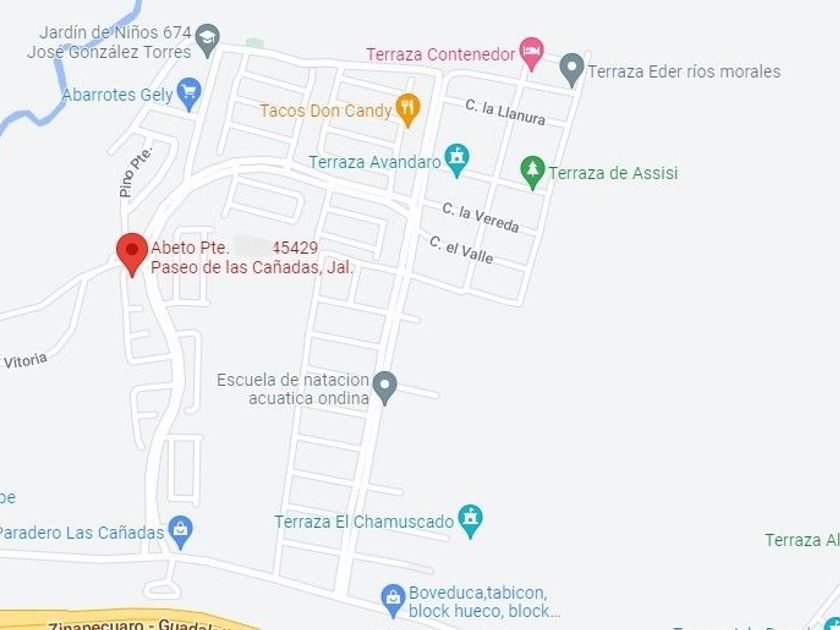Open the Jardín de Niños 674 school pin
The image size is (840, 630).
click(x=207, y=40)
